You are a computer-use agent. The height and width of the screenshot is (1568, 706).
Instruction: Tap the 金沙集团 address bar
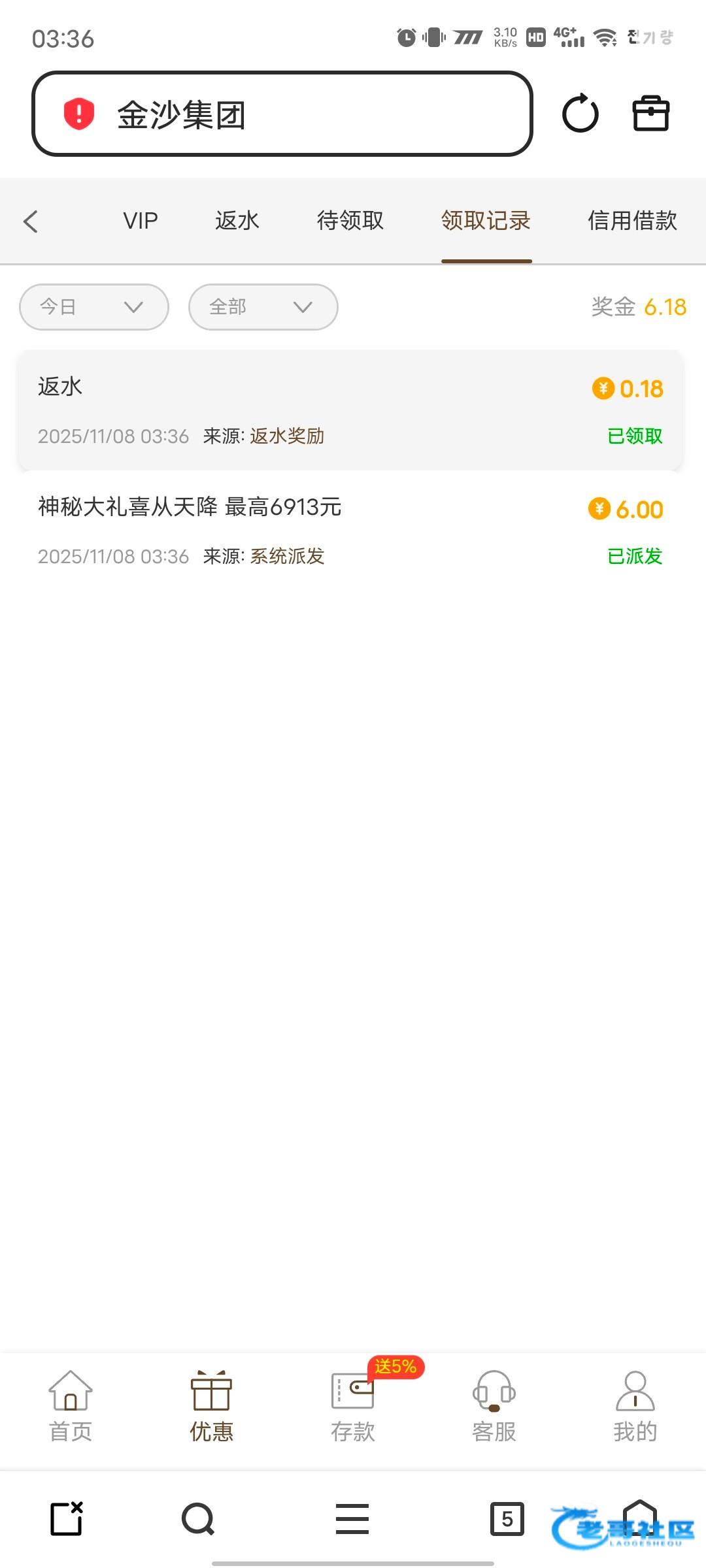(281, 114)
